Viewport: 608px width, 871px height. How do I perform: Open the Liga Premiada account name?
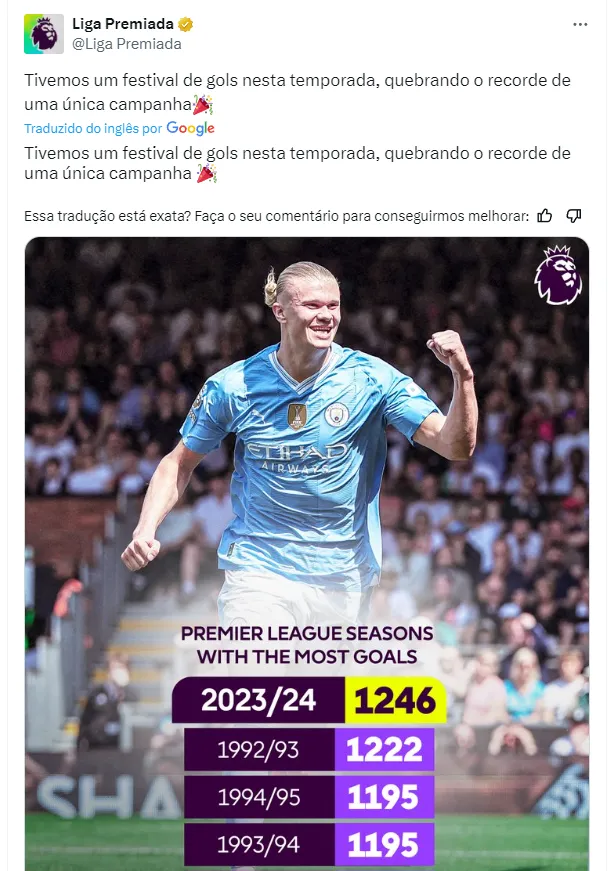(x=122, y=24)
